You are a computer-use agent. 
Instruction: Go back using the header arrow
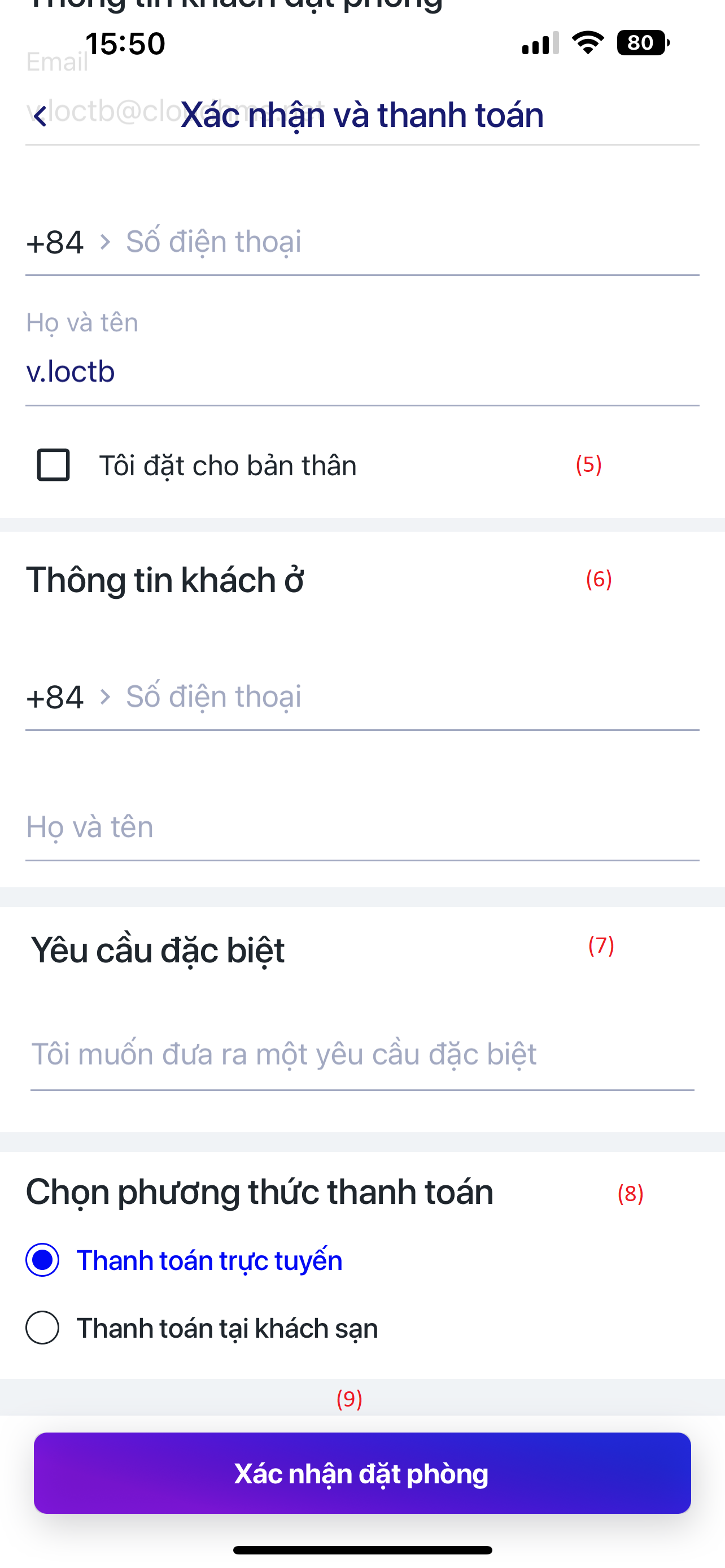(x=40, y=116)
